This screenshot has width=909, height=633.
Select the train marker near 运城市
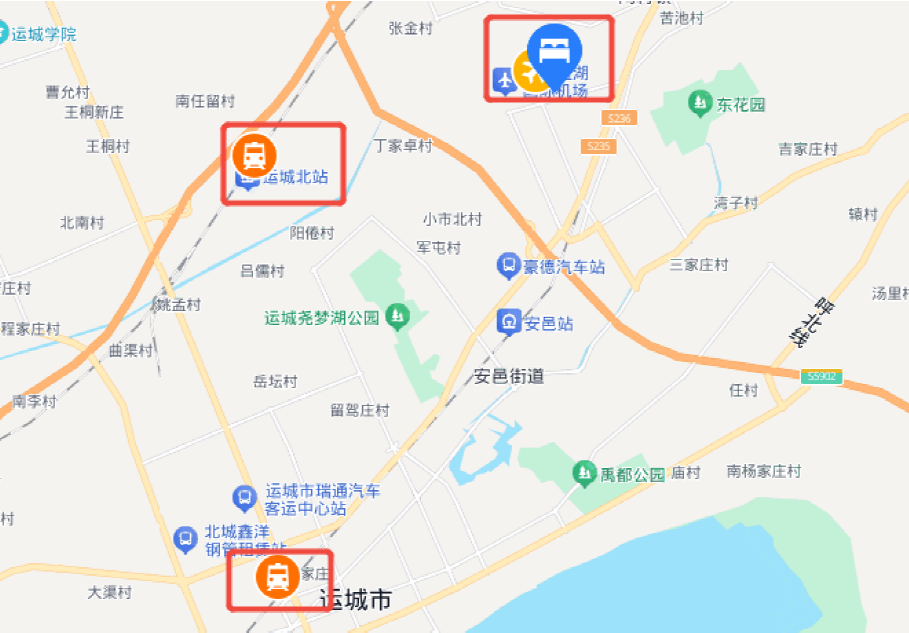click(276, 578)
